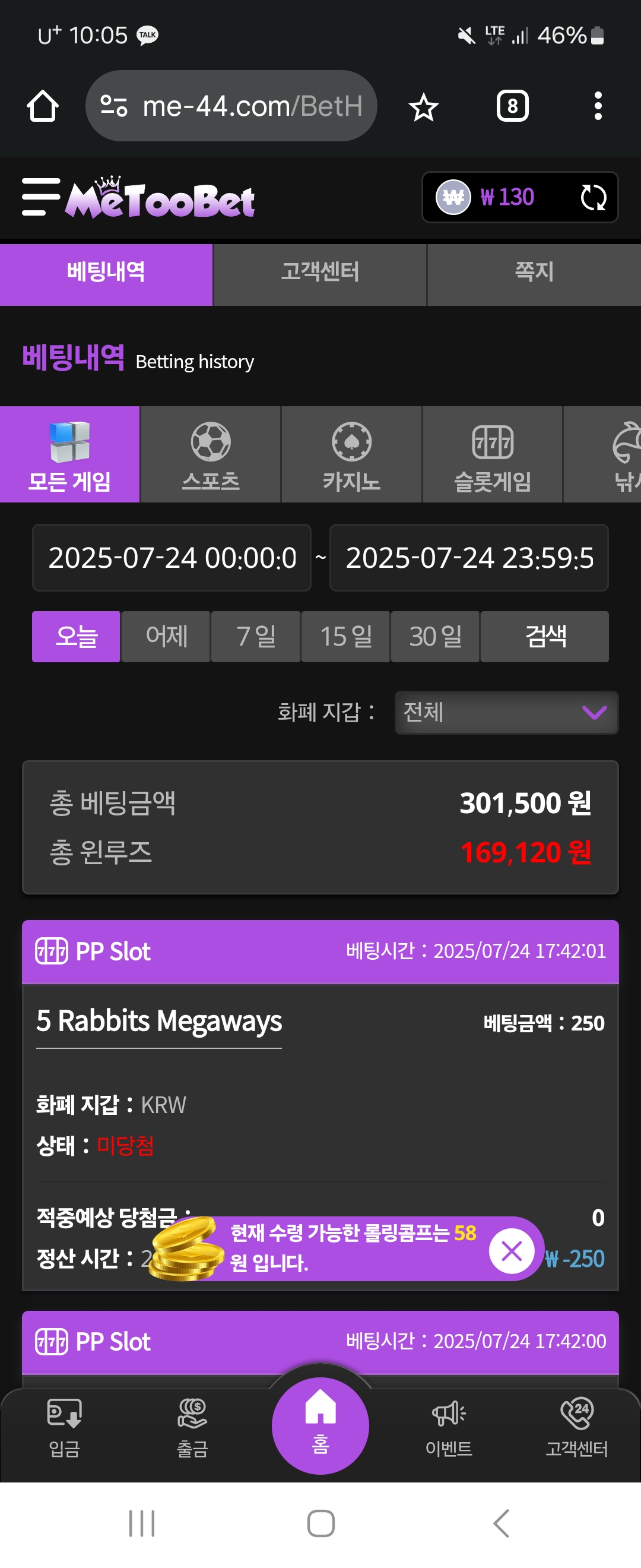Filter history by 슬롯게임
Viewport: 641px width, 1568px height.
pos(493,455)
